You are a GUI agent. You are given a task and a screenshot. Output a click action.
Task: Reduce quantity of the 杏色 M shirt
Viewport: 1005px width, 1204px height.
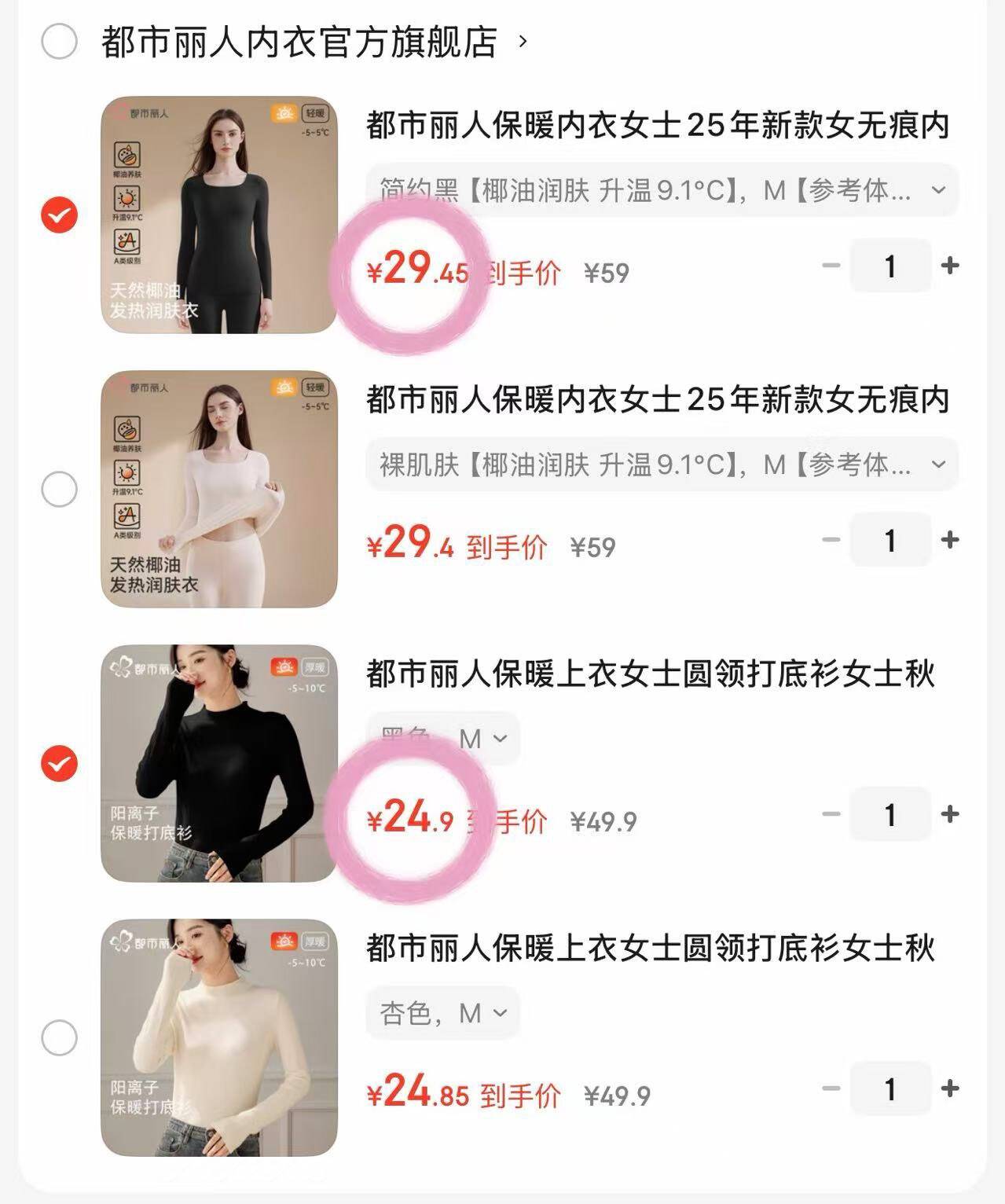[x=831, y=1088]
